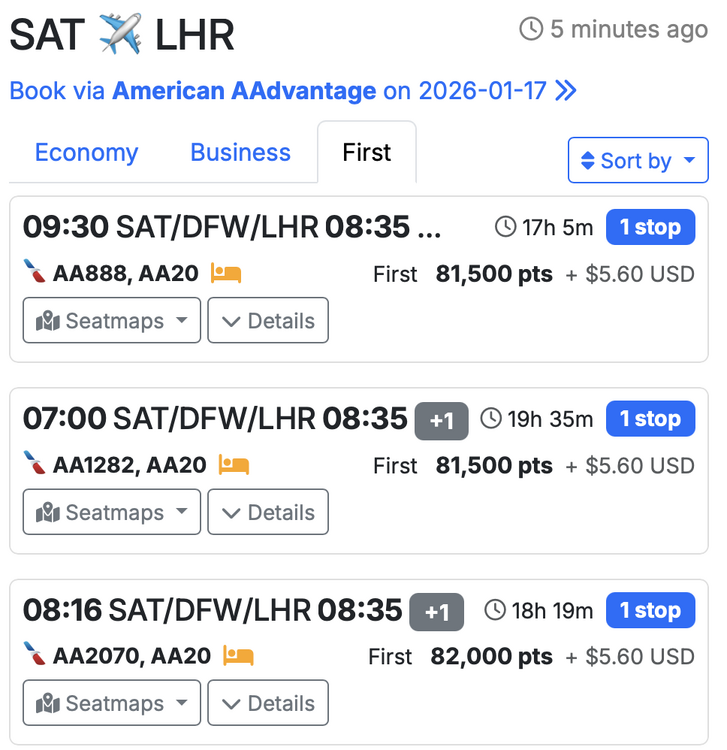
Task: Click the double-chevron icon after the booking date
Action: (566, 90)
